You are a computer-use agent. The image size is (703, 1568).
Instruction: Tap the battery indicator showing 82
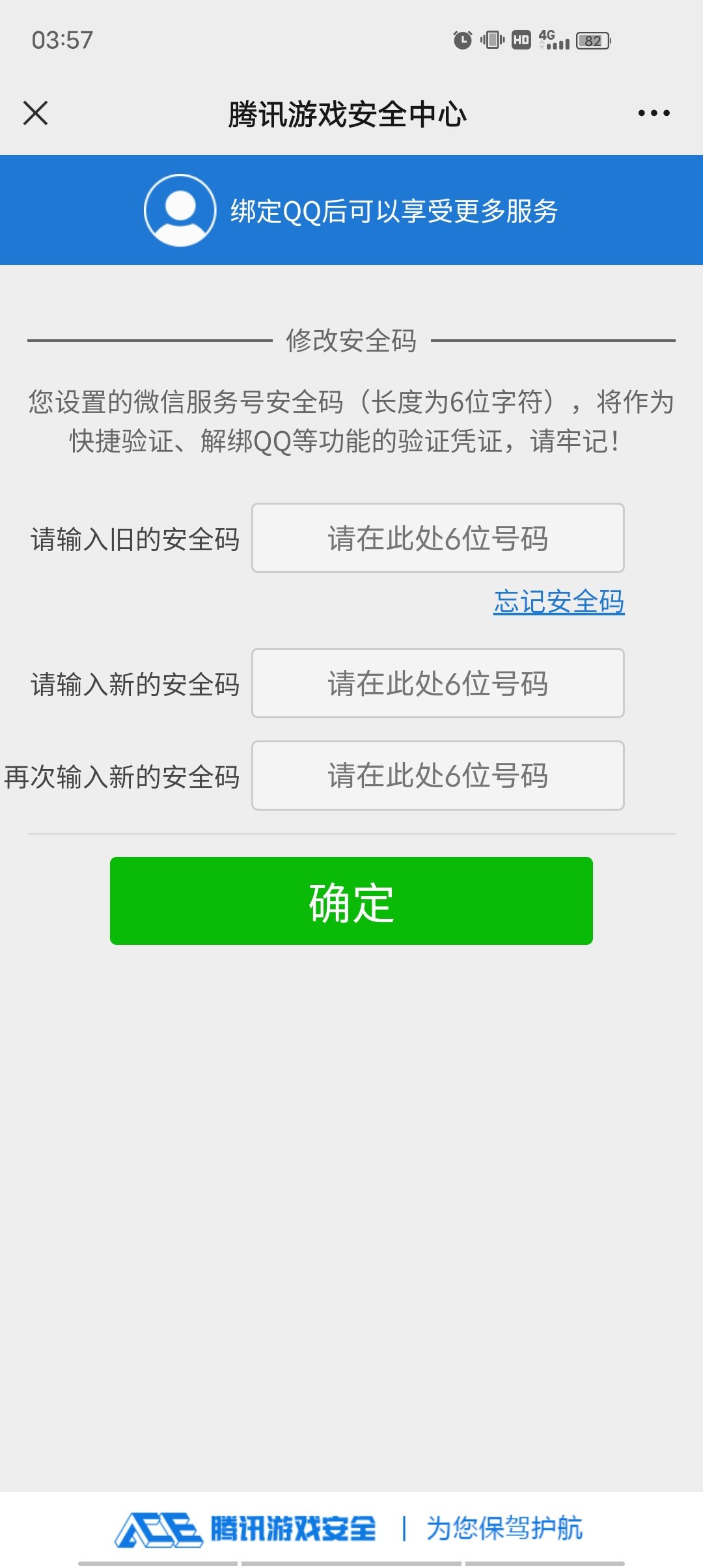point(594,41)
